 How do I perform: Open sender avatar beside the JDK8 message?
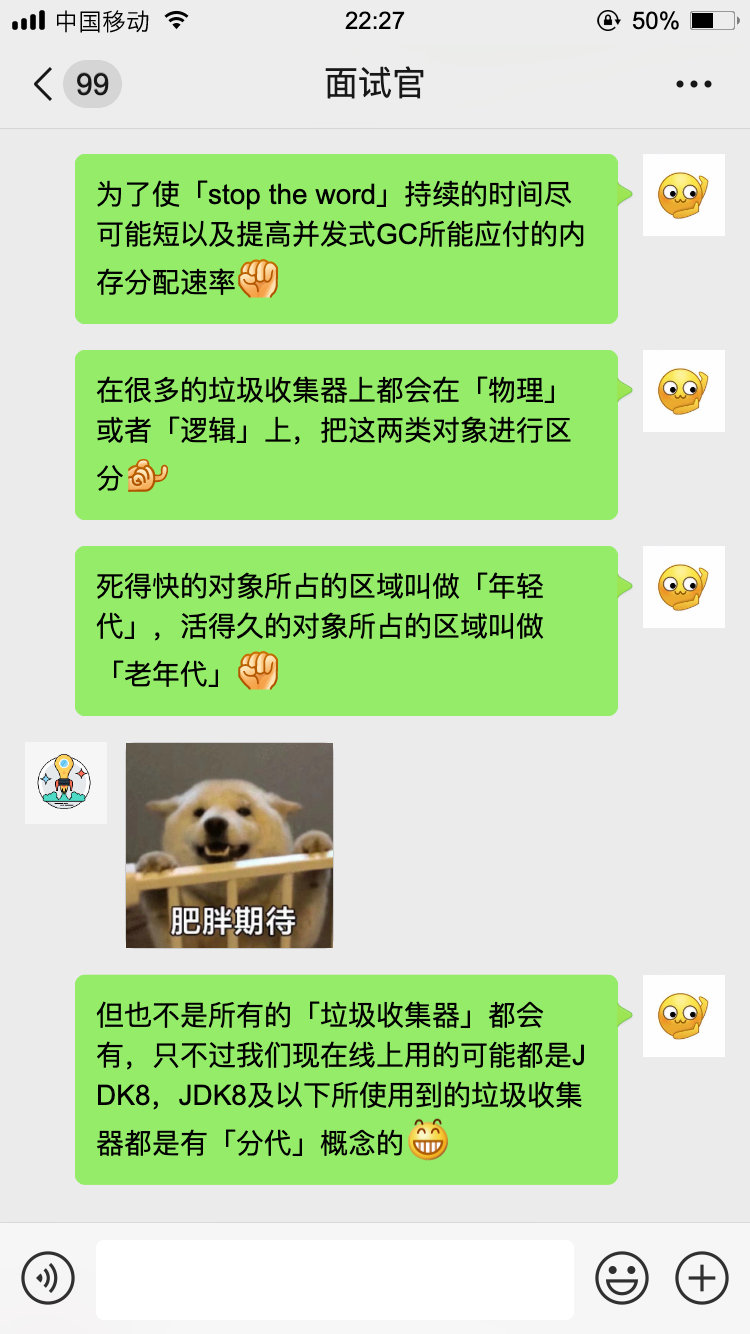[x=683, y=1015]
